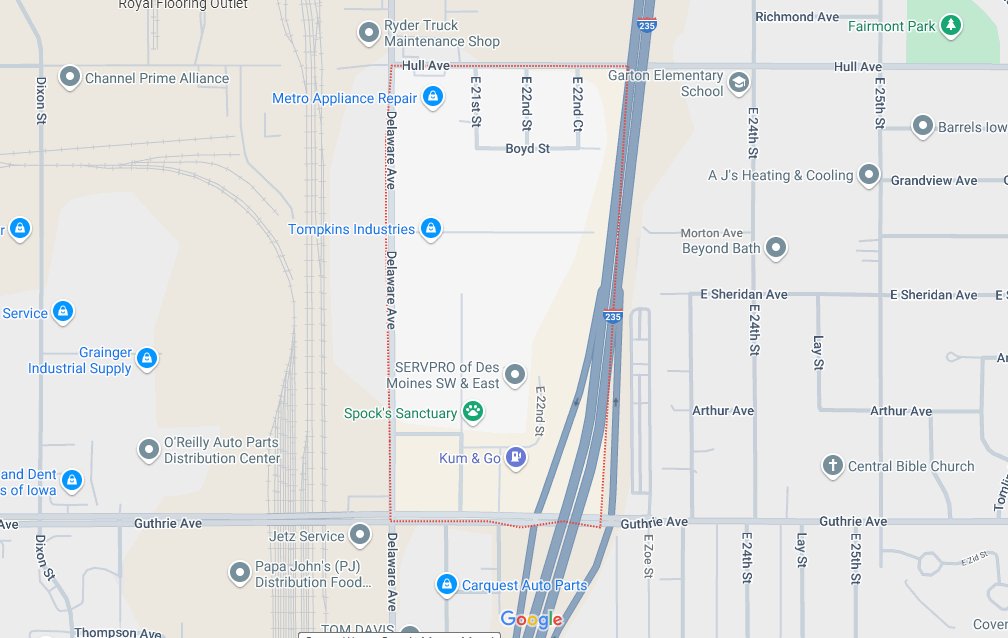Viewport: 1008px width, 638px height.
Task: Open the Garton Elementary School marker
Action: pos(739,82)
